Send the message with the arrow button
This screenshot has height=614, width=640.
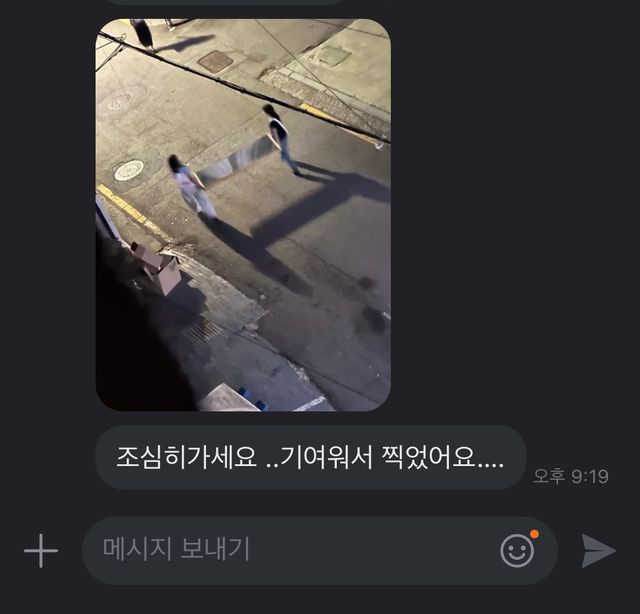click(598, 551)
